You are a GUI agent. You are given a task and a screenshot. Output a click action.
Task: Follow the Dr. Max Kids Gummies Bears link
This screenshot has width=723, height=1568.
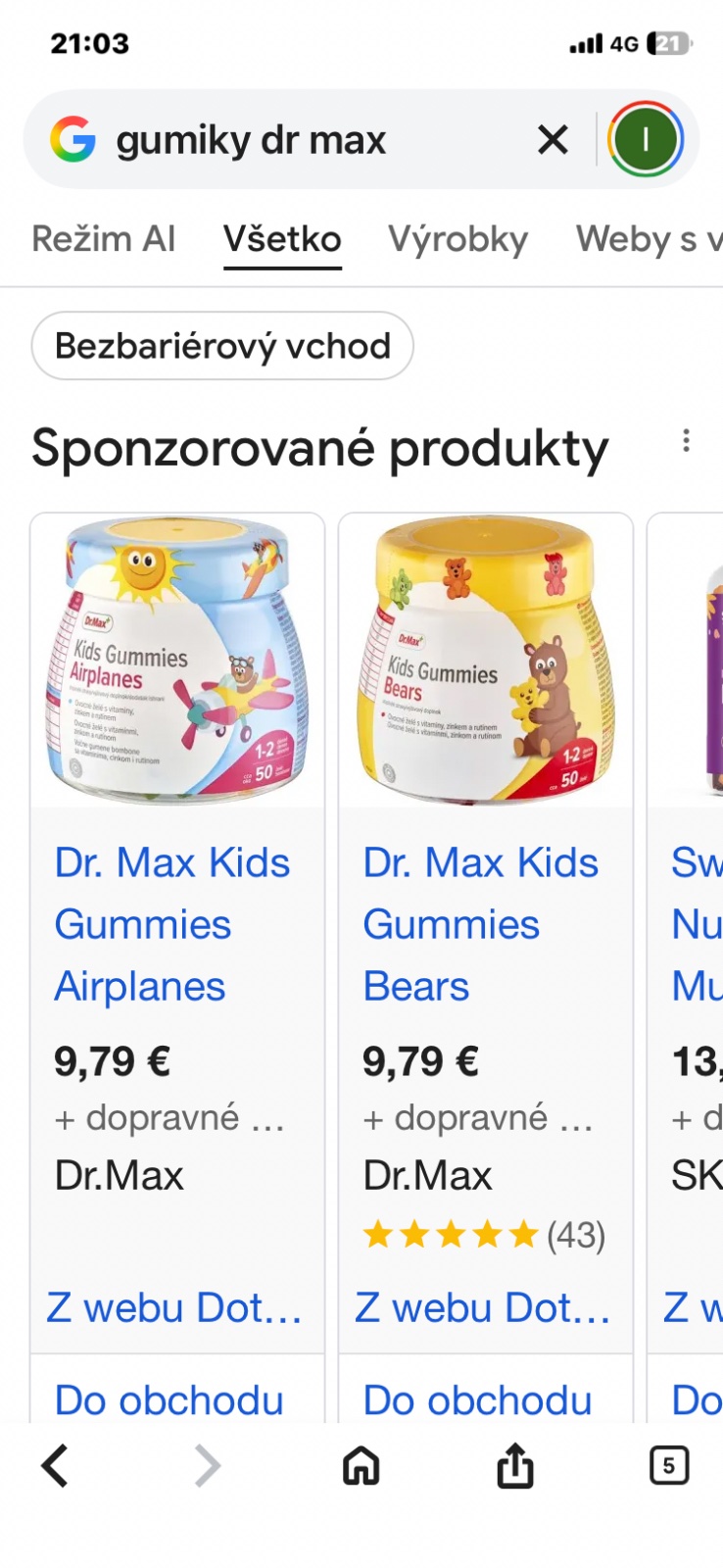(480, 924)
